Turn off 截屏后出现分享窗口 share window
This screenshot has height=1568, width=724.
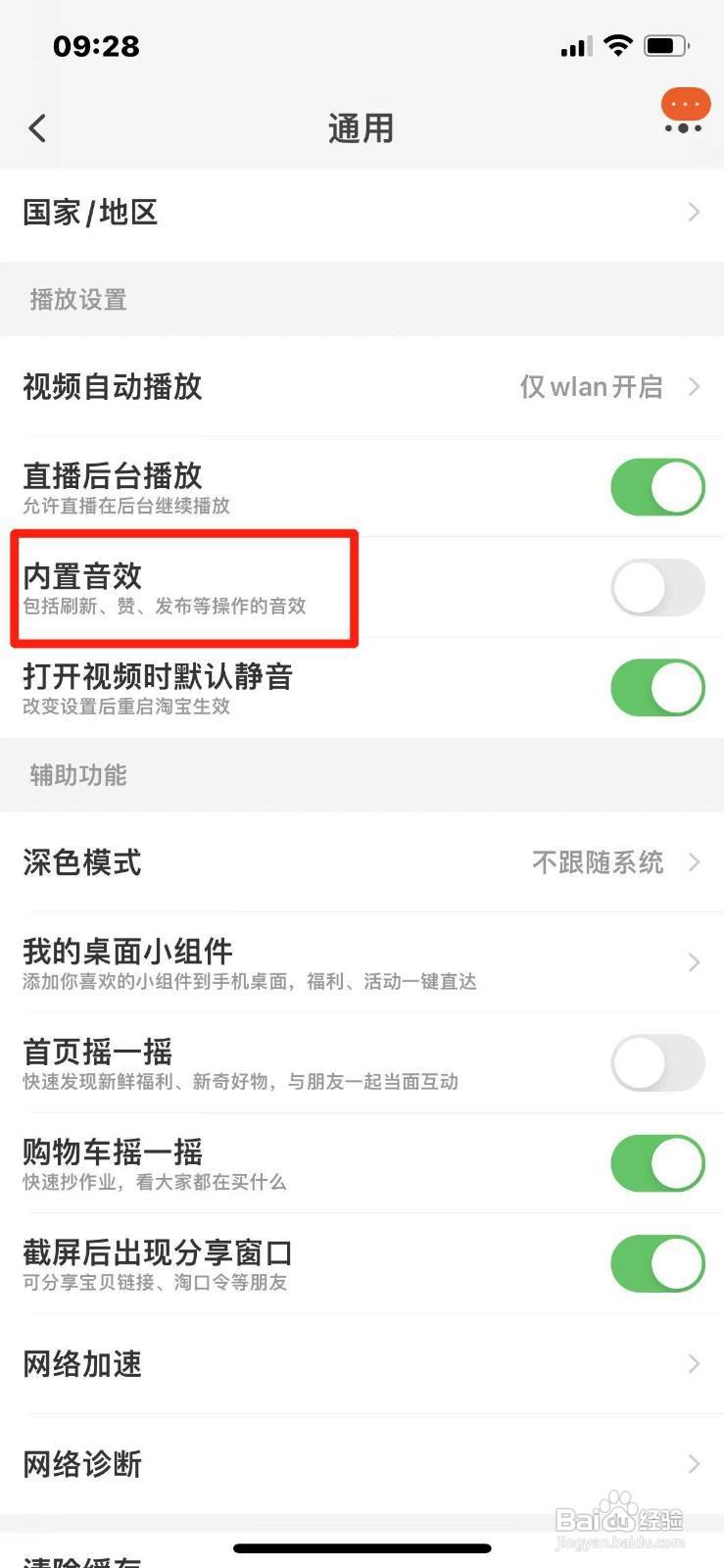(657, 1263)
